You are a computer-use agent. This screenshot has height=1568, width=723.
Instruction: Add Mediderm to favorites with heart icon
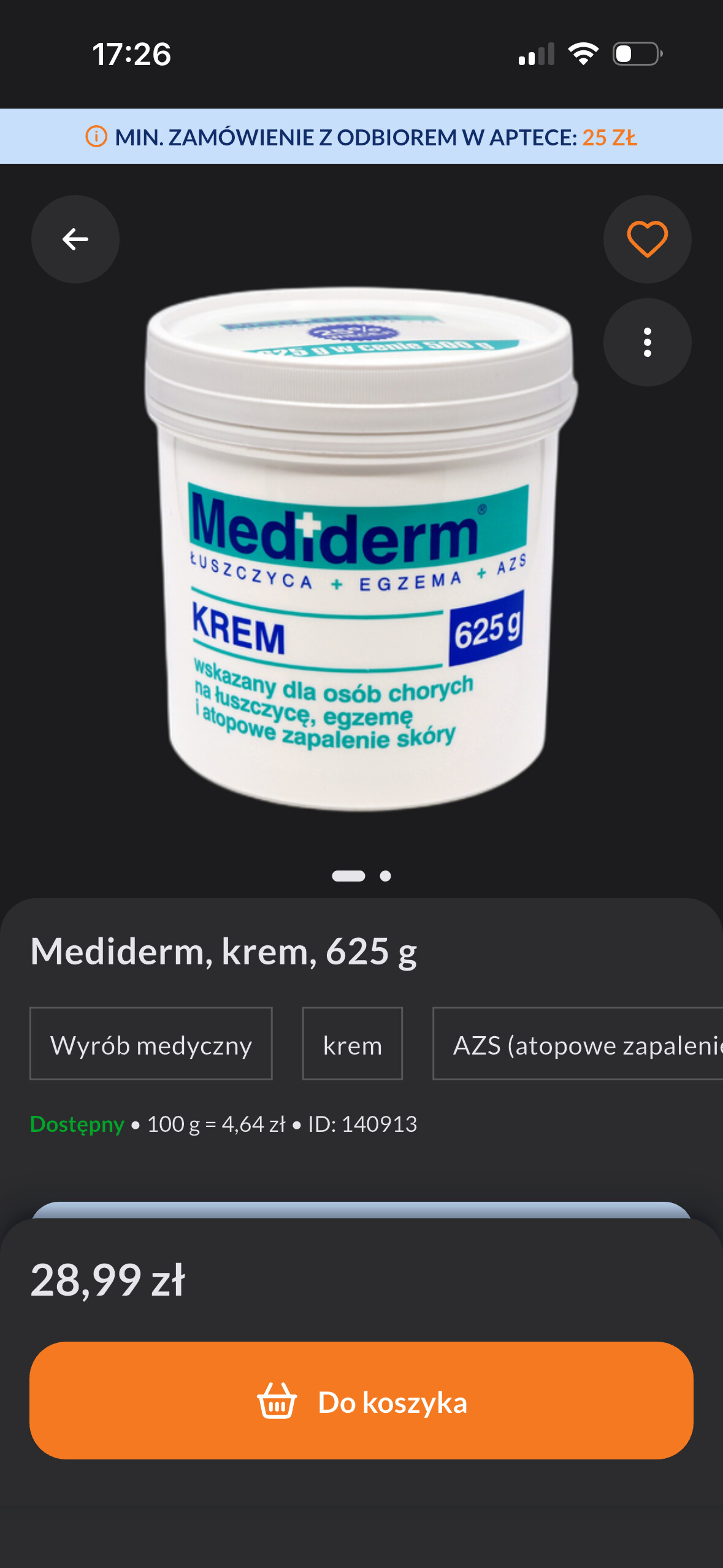pos(647,239)
